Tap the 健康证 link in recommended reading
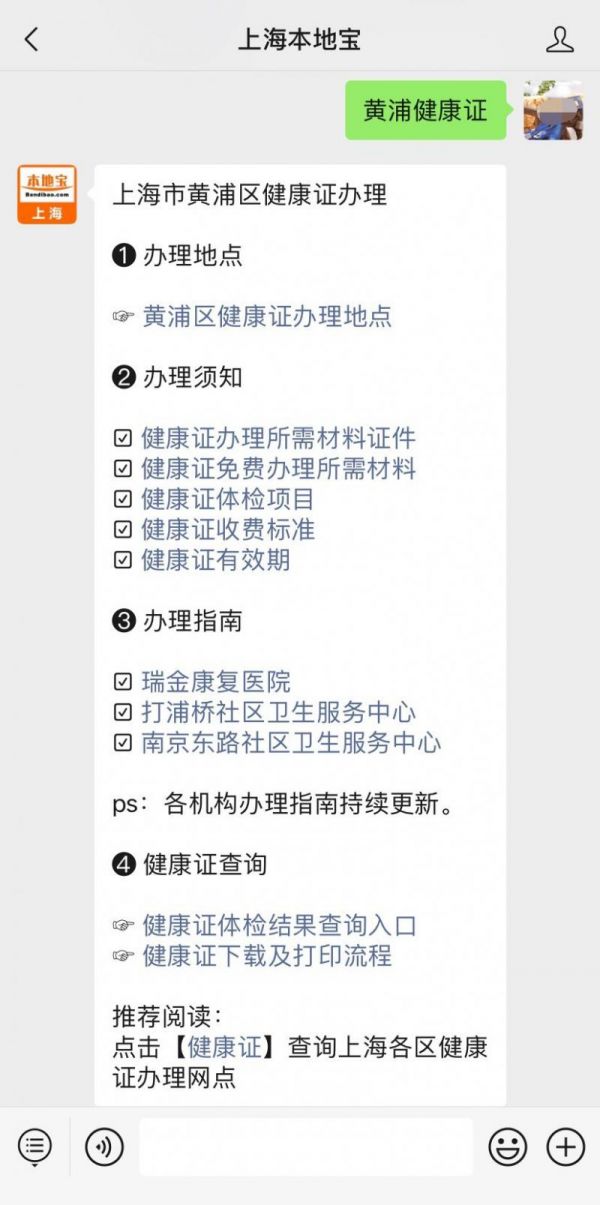This screenshot has height=1205, width=600. 225,1047
